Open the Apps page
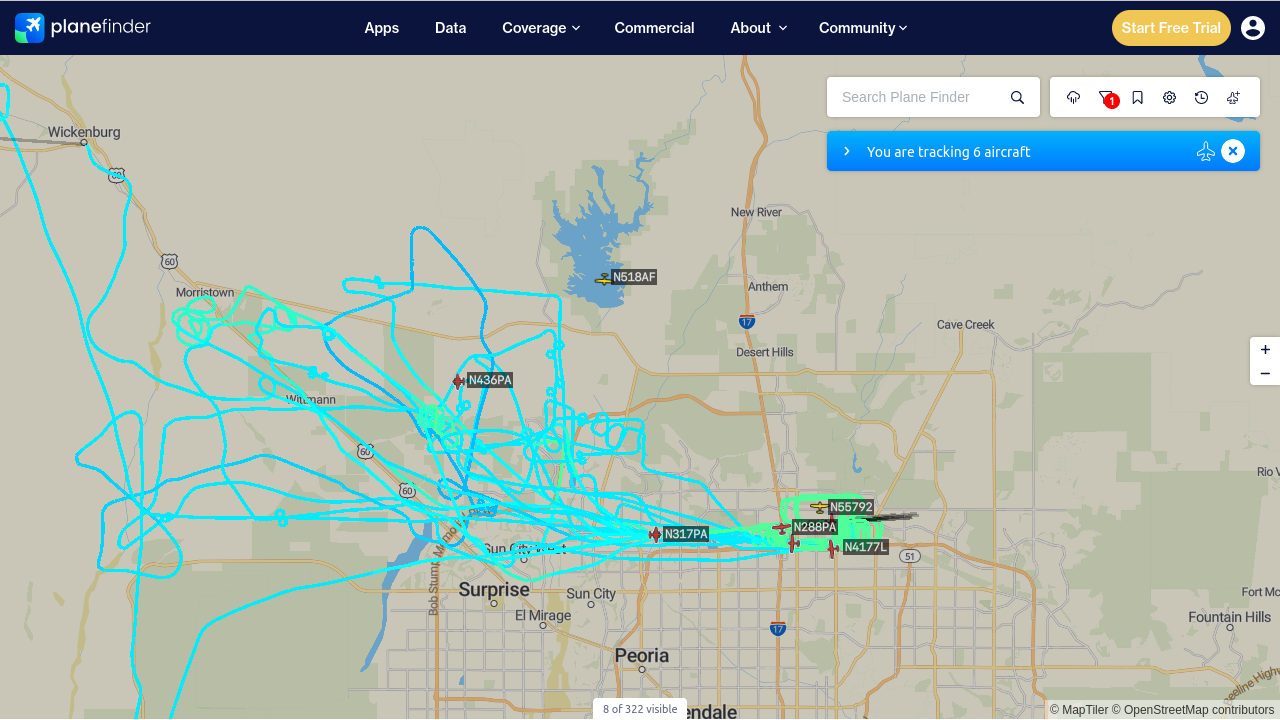This screenshot has width=1280, height=720. [381, 28]
